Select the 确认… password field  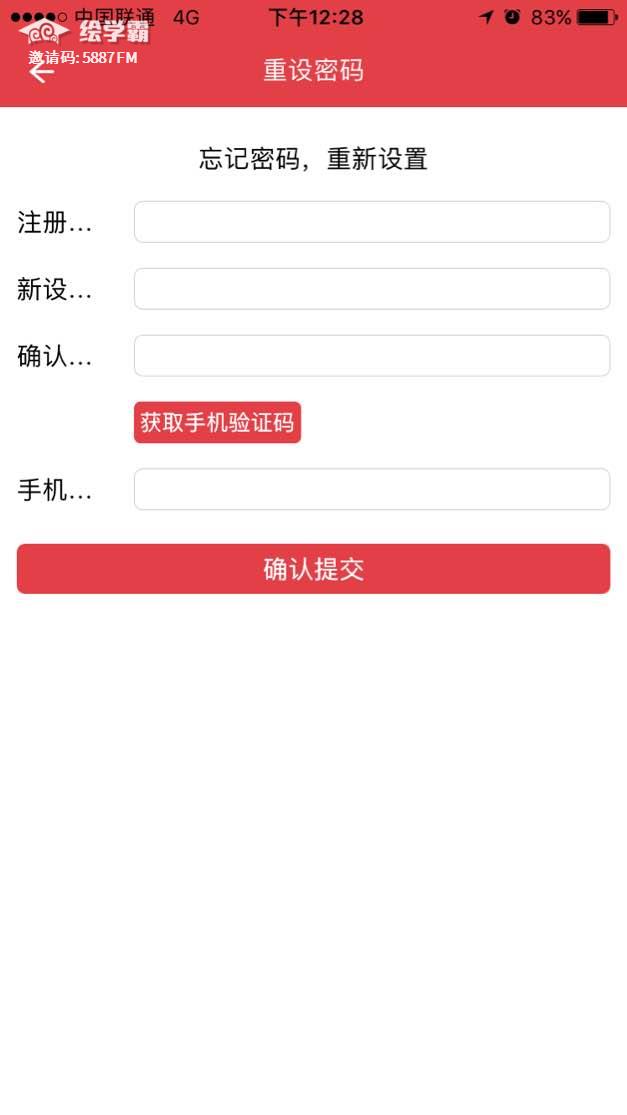pos(371,356)
